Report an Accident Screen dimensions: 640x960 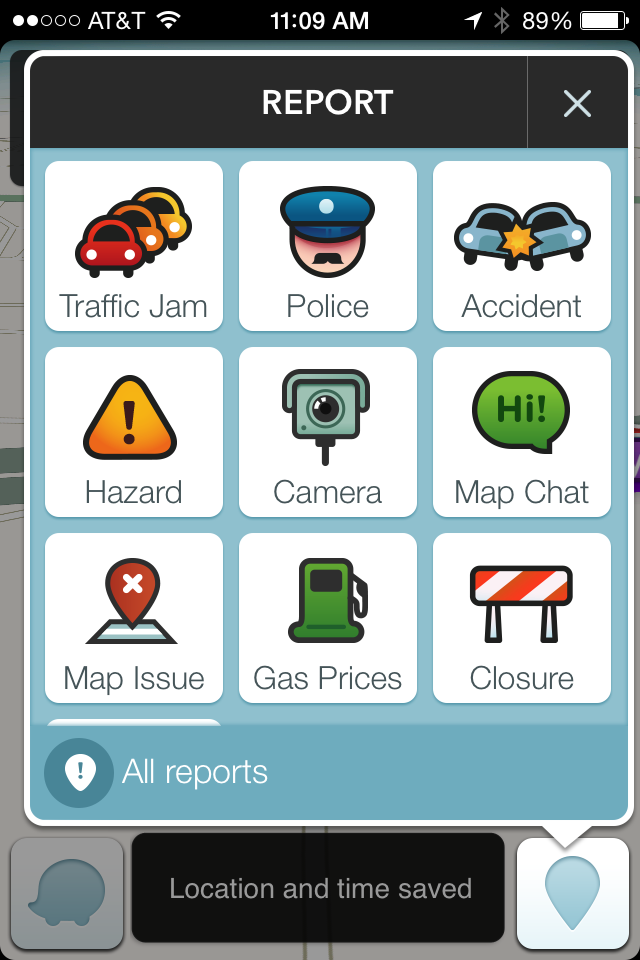point(522,246)
